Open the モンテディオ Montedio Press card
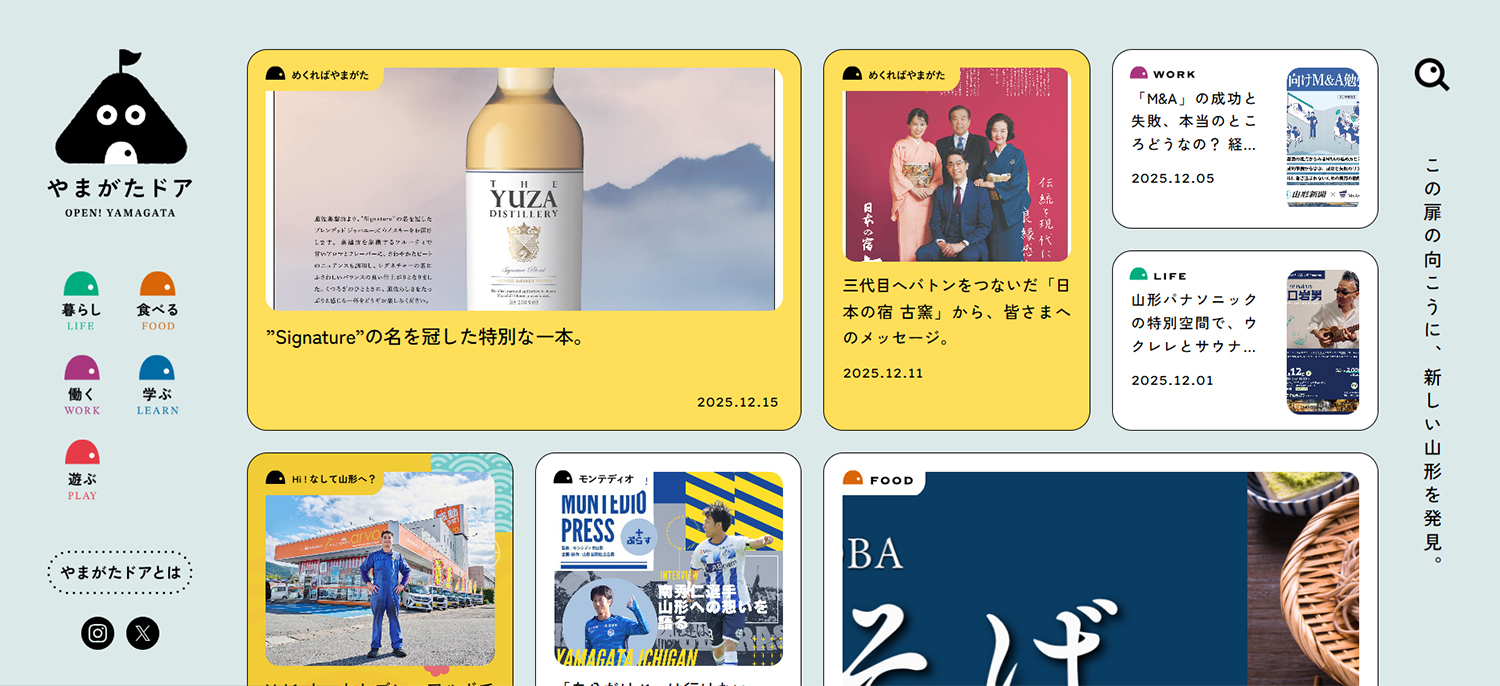The width and height of the screenshot is (1500, 686). (668, 570)
